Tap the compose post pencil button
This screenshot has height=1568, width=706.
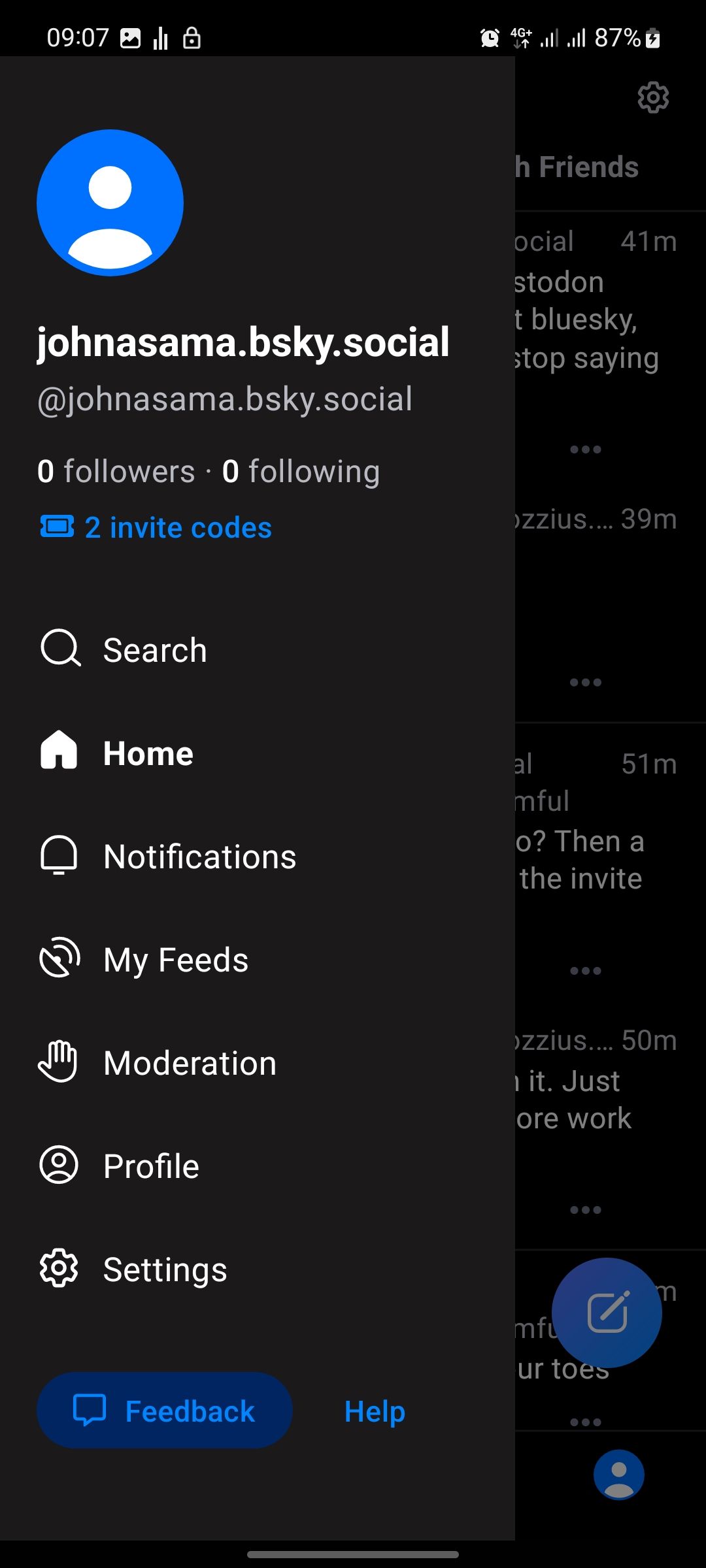[x=607, y=1313]
